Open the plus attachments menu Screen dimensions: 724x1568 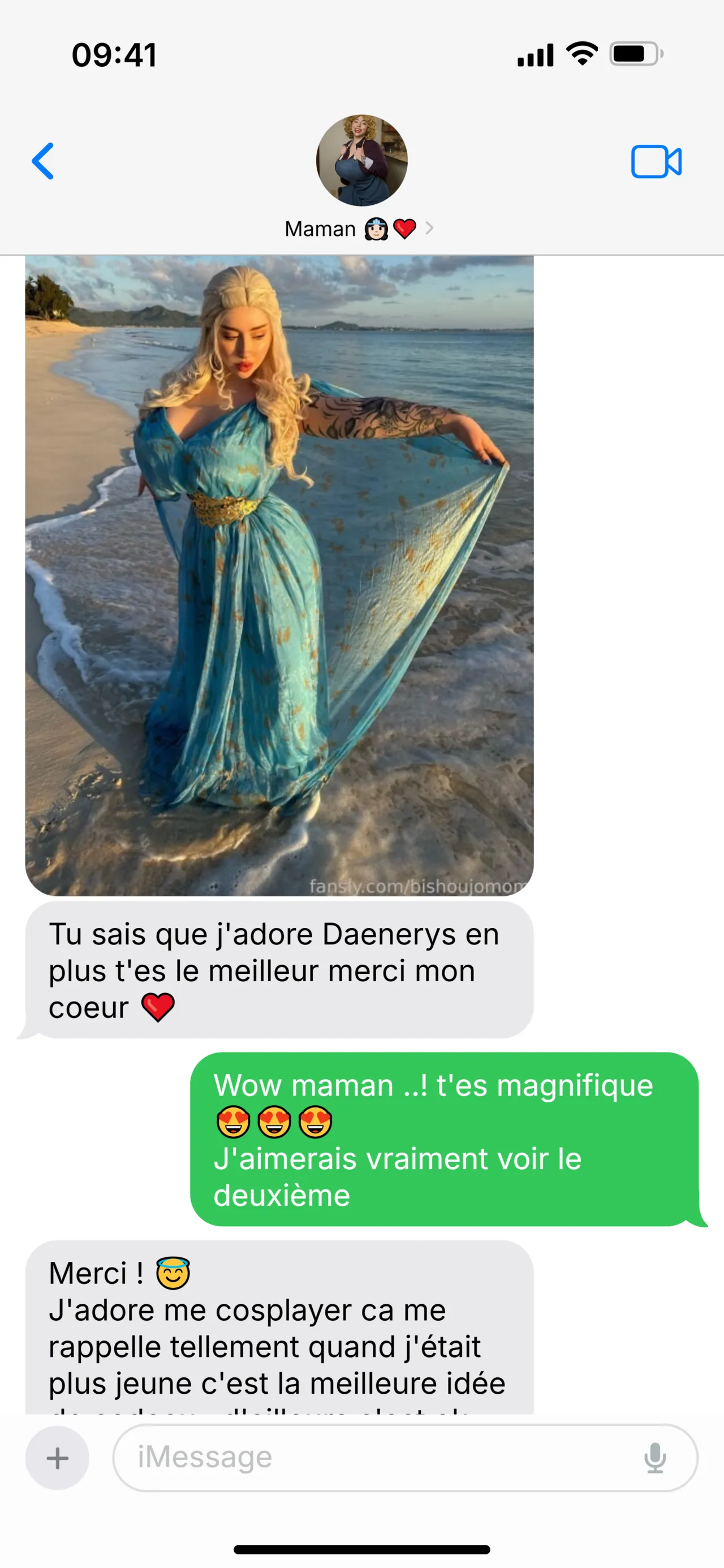coord(57,1458)
